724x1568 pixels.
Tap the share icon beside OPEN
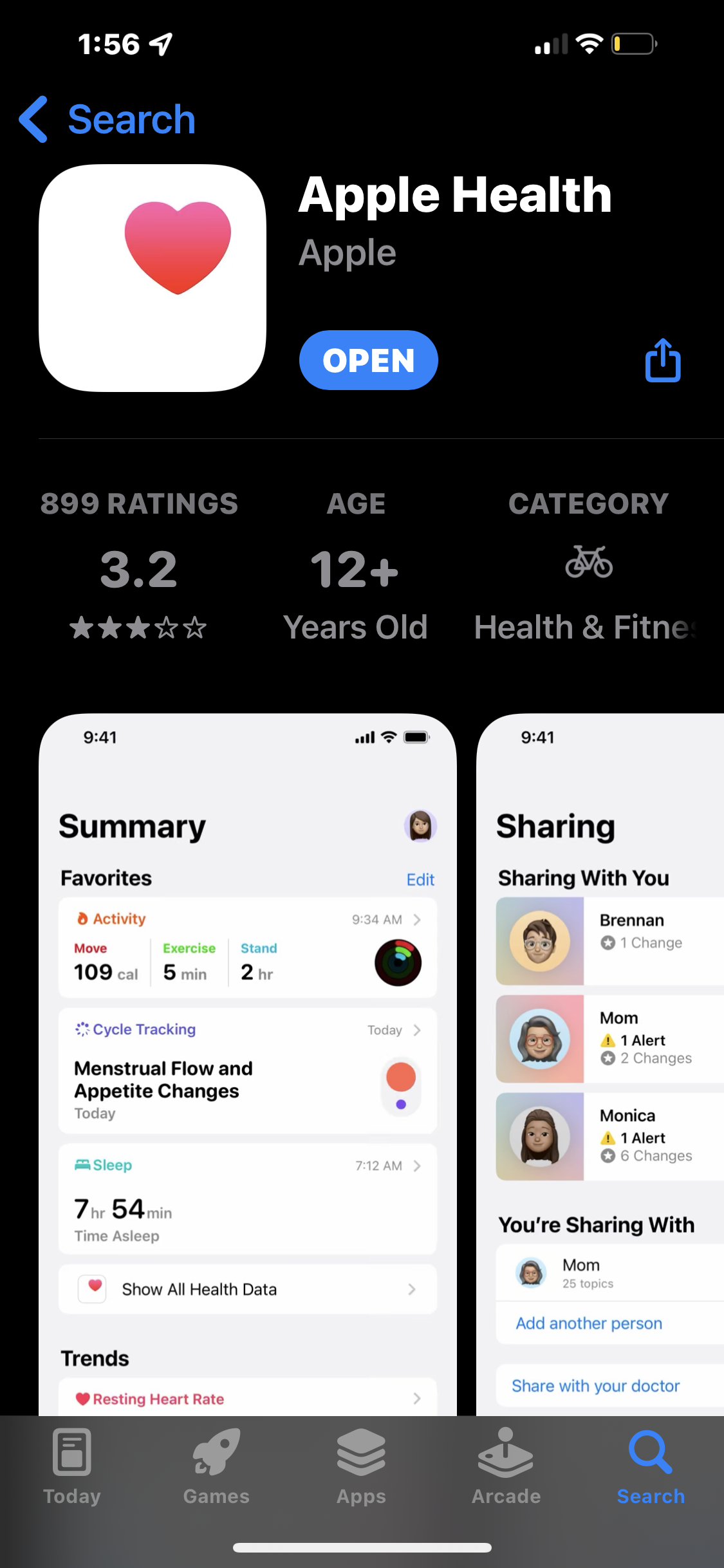coord(662,360)
